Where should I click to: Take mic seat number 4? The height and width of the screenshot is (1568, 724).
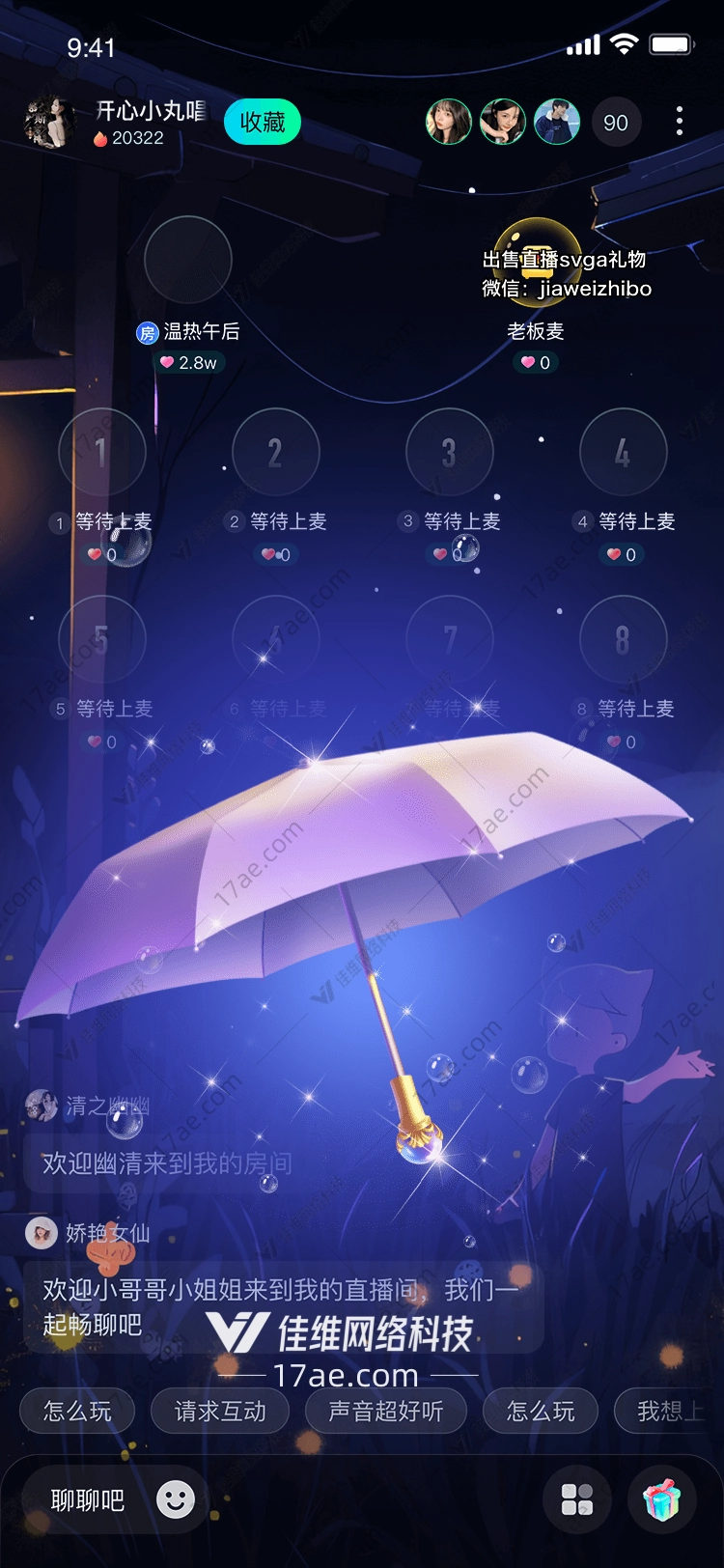tap(624, 452)
